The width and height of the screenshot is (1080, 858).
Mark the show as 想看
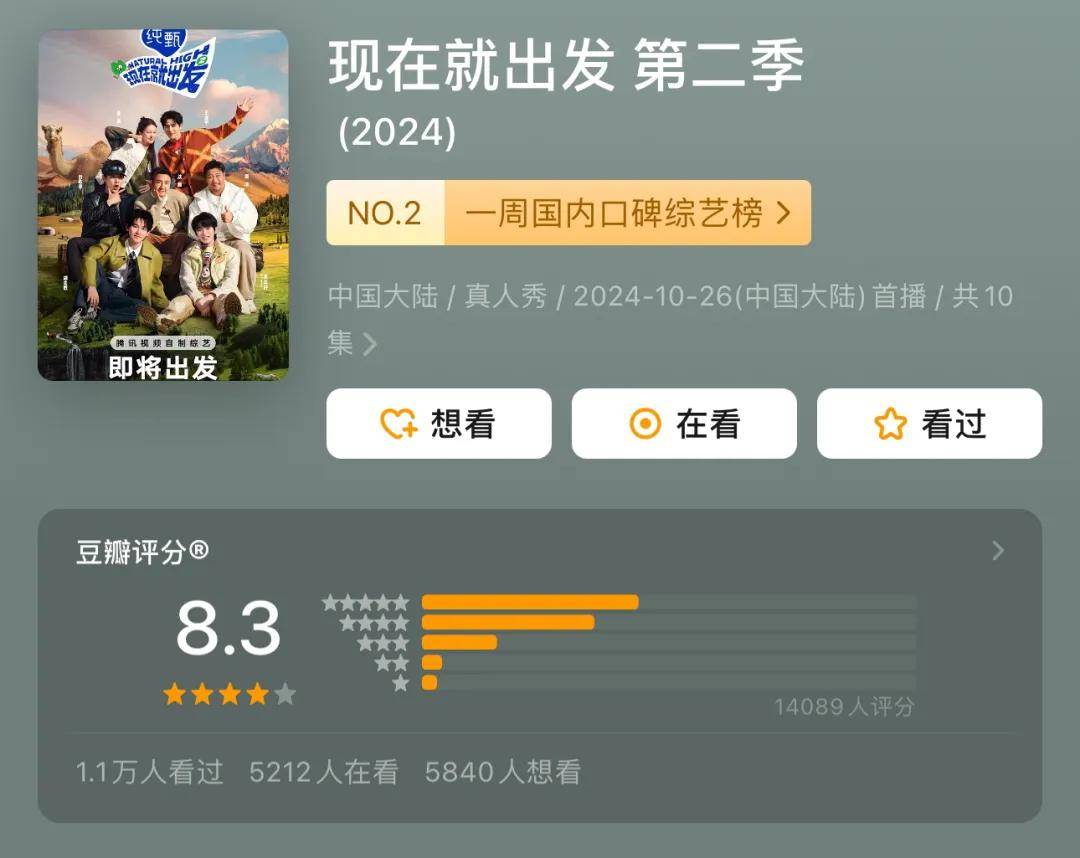tap(438, 424)
